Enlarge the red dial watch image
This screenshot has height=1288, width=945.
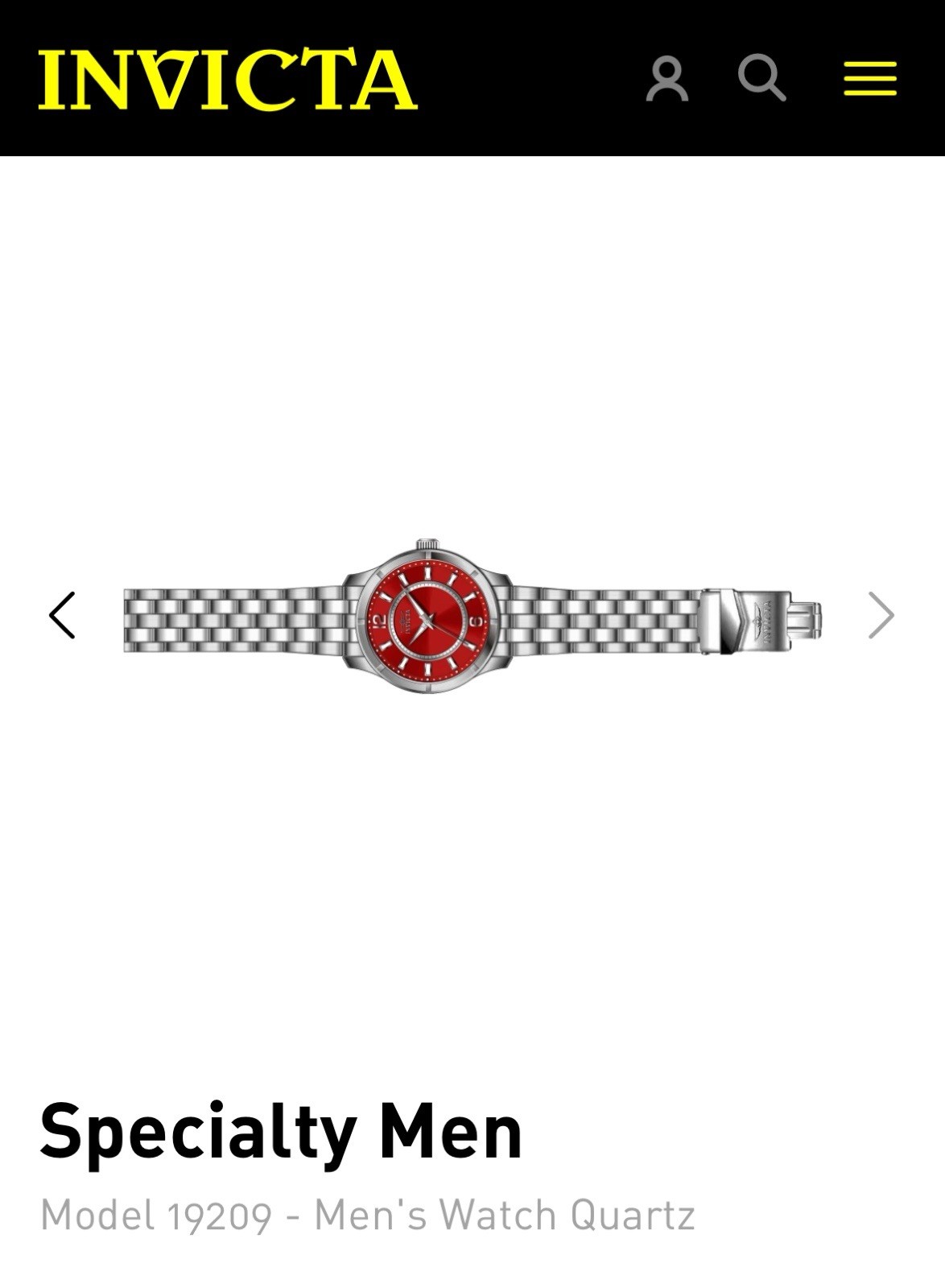click(x=472, y=617)
